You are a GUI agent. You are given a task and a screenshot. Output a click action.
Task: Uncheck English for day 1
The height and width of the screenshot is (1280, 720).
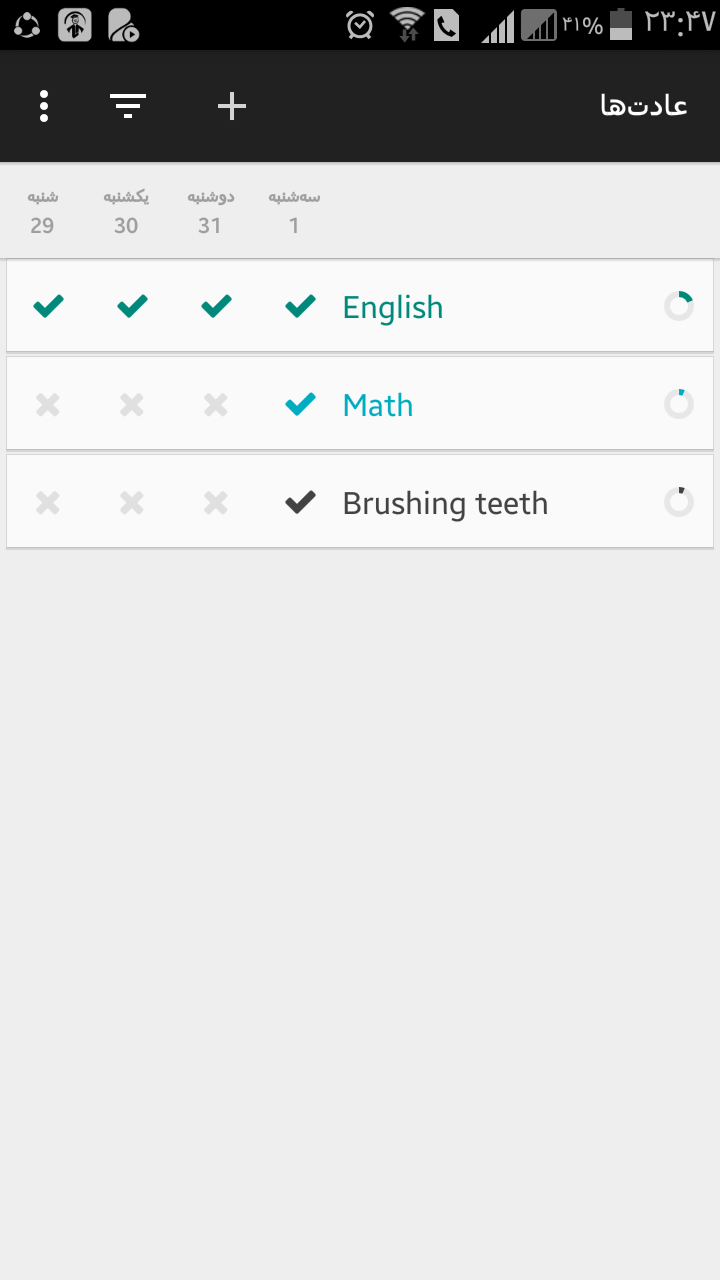click(300, 306)
